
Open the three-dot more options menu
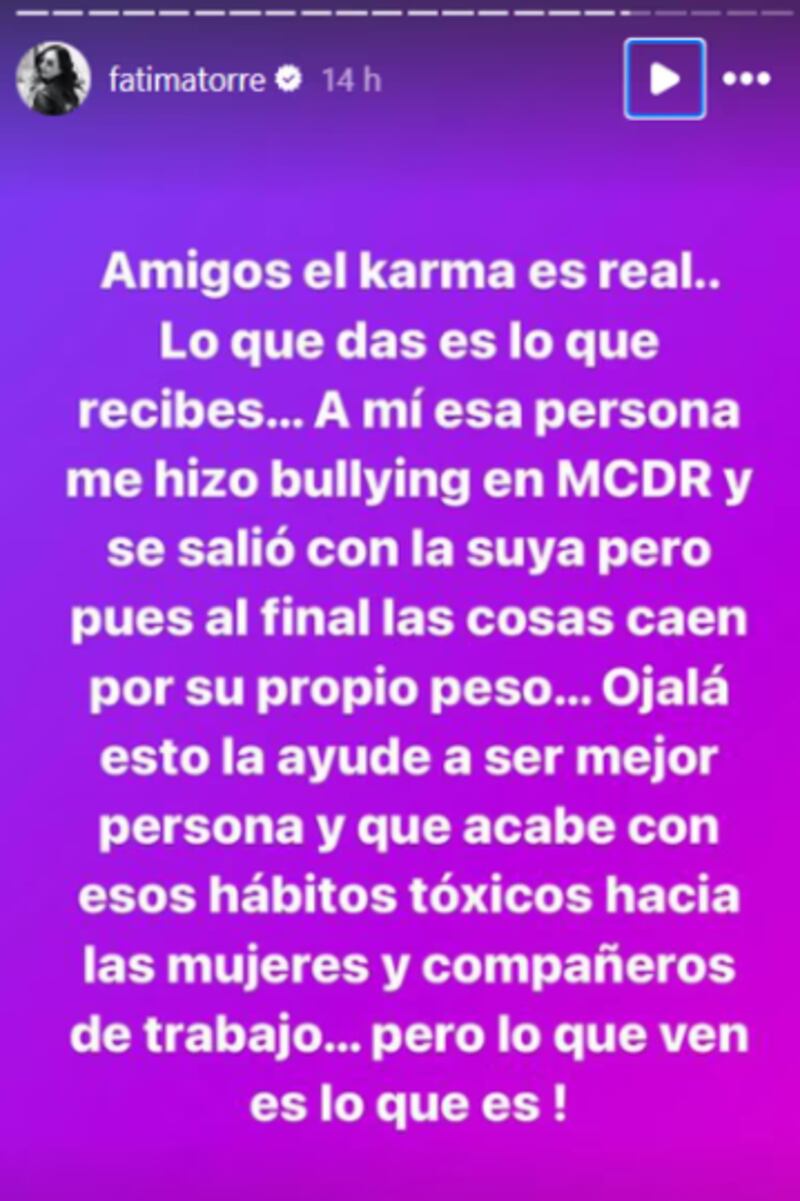(746, 79)
